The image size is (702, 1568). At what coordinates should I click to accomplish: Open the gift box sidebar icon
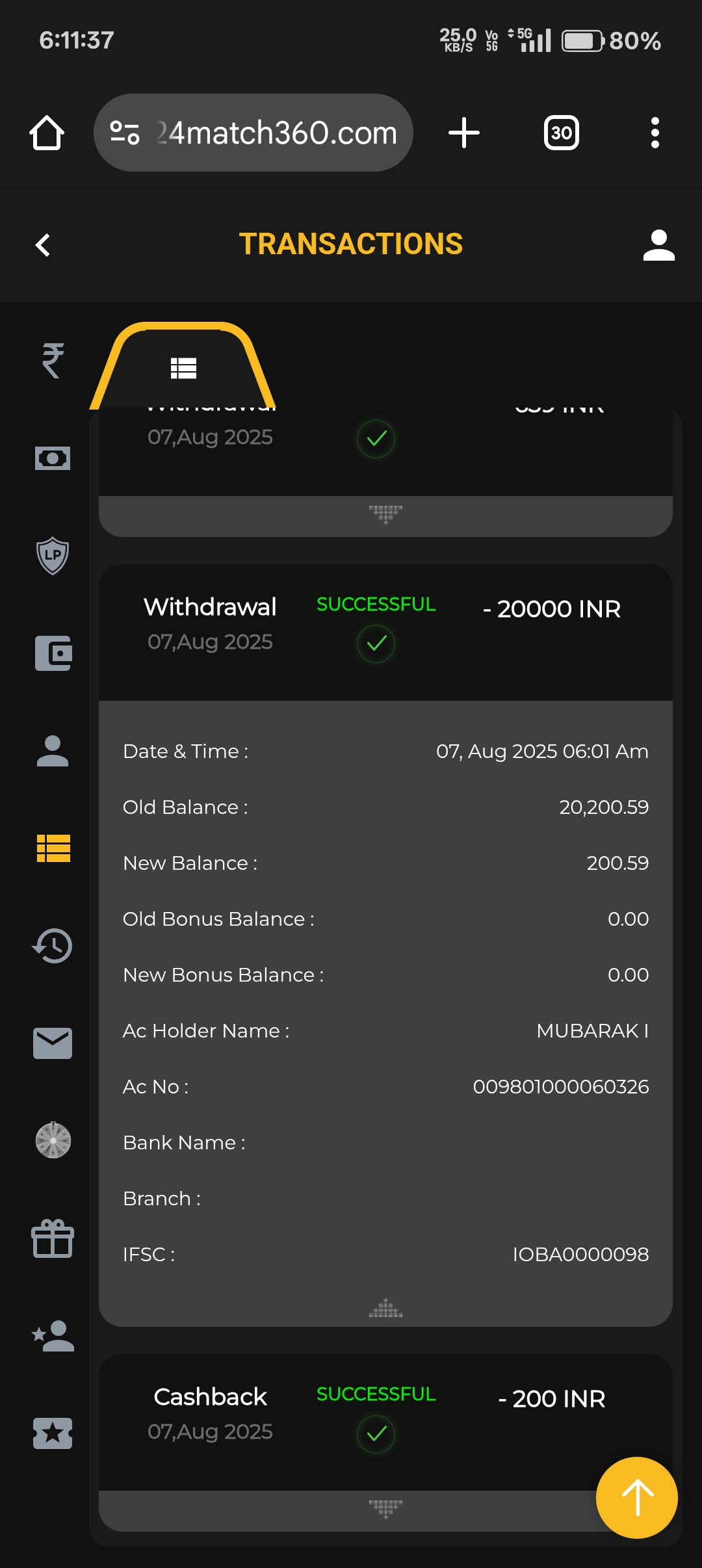[x=53, y=1238]
